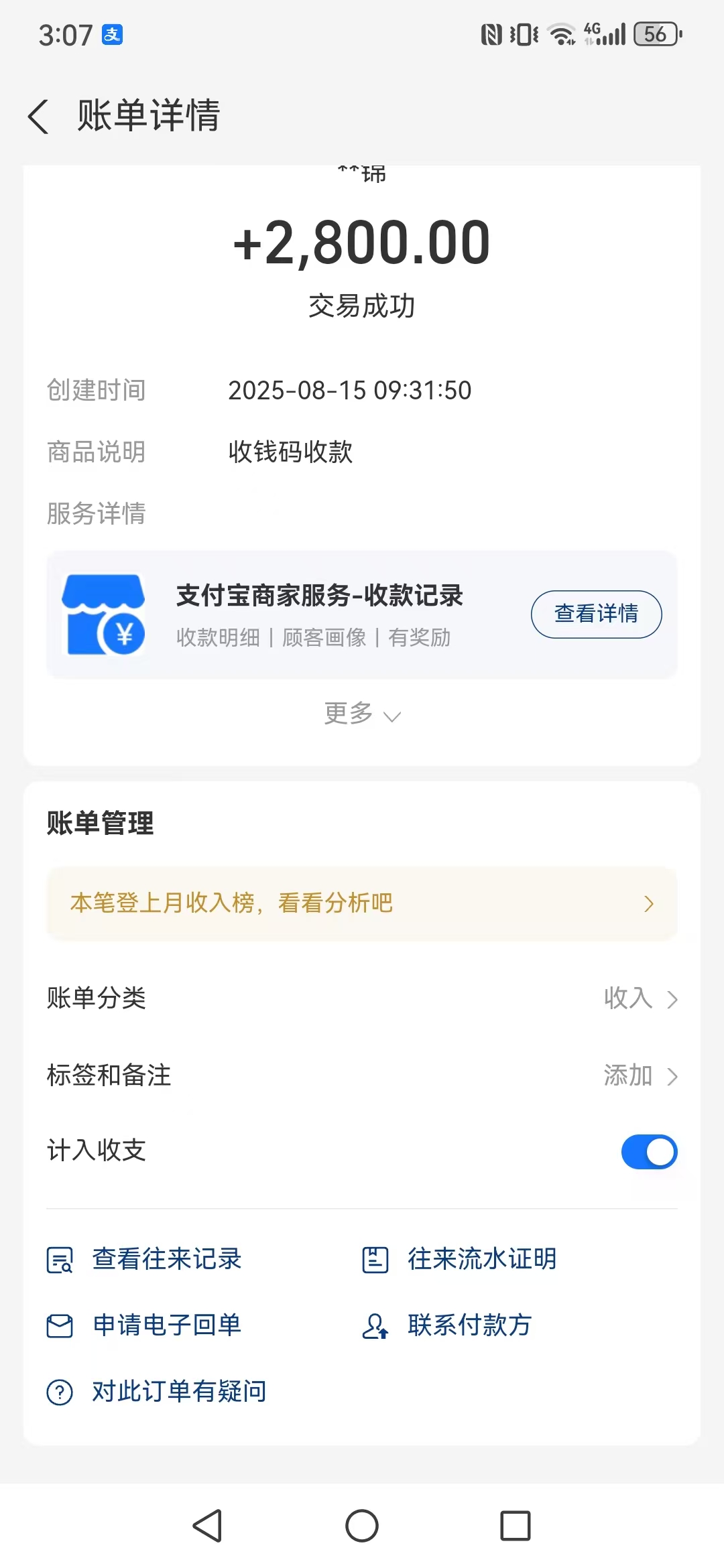Select the 查看往来记录 record icon
The width and height of the screenshot is (724, 1568).
59,1259
